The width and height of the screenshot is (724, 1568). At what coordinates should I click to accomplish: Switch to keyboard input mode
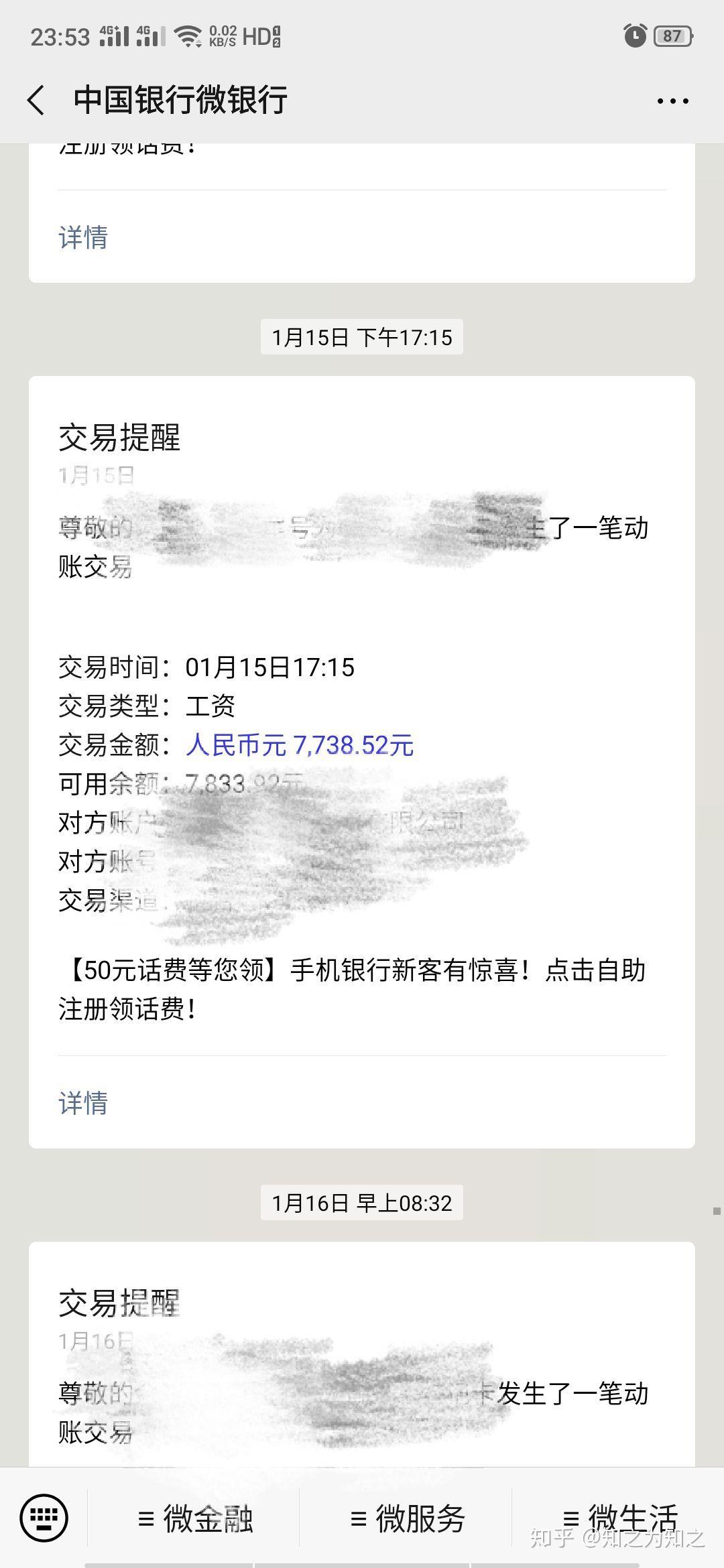(44, 1518)
